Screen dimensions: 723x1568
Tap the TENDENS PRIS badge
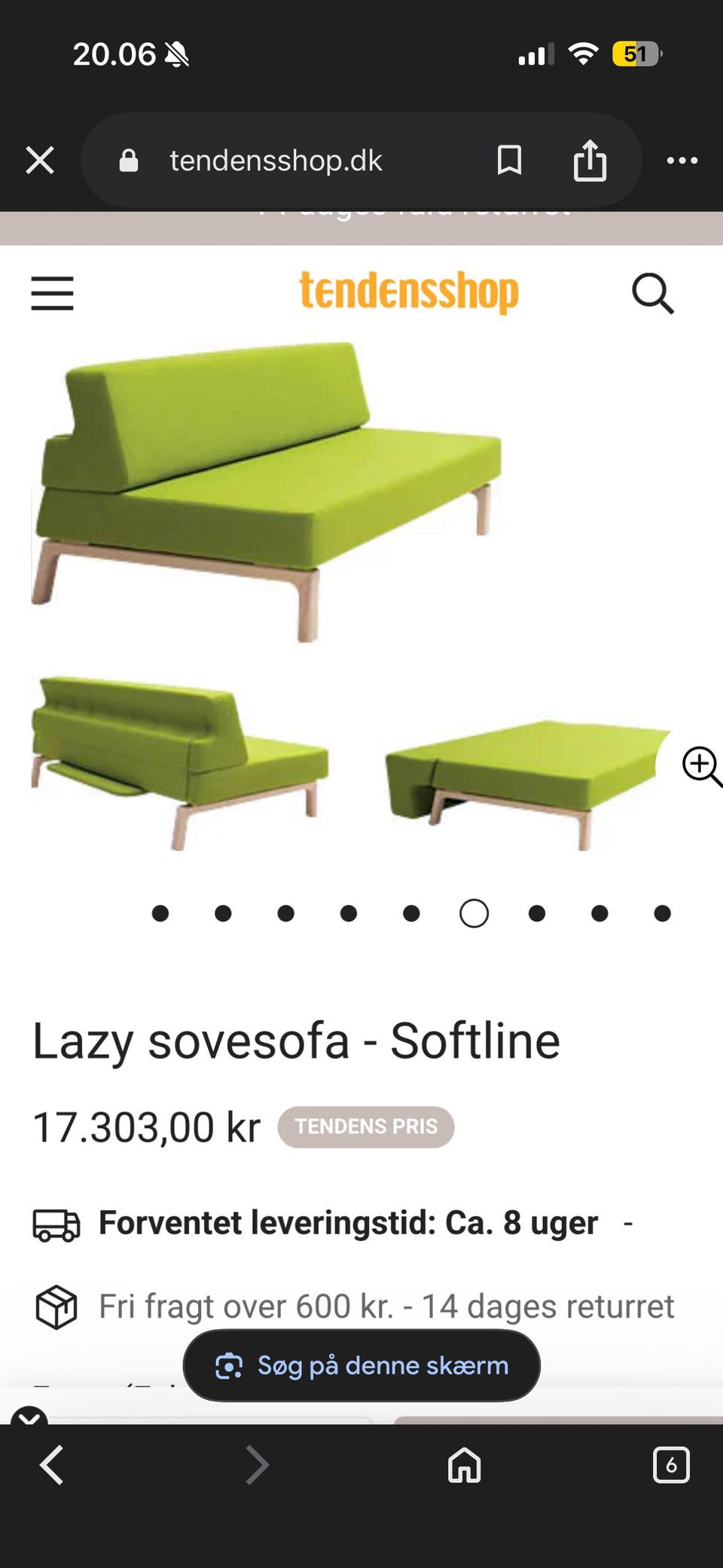click(x=366, y=1127)
